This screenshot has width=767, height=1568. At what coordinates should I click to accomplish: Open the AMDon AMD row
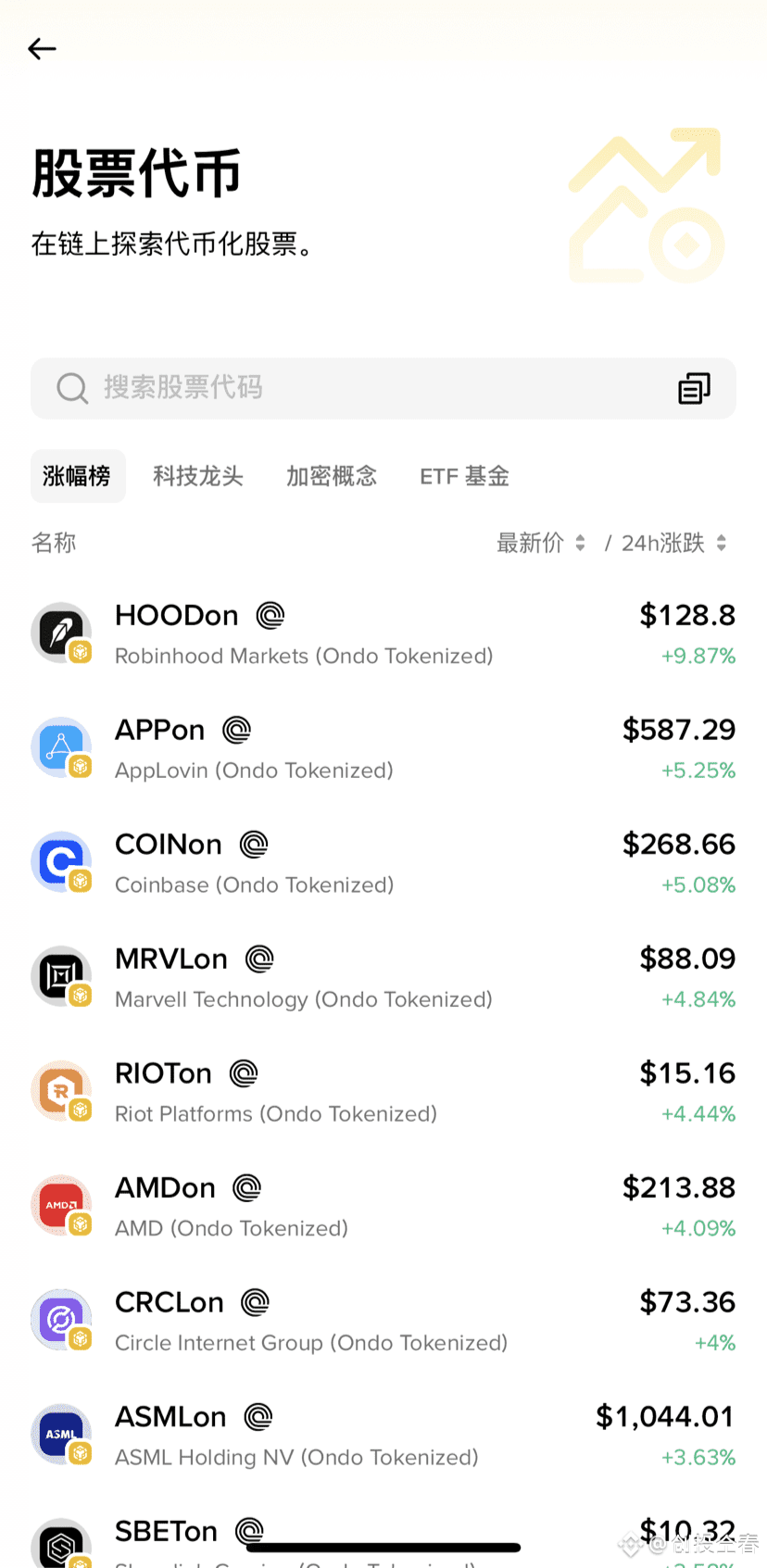383,1206
